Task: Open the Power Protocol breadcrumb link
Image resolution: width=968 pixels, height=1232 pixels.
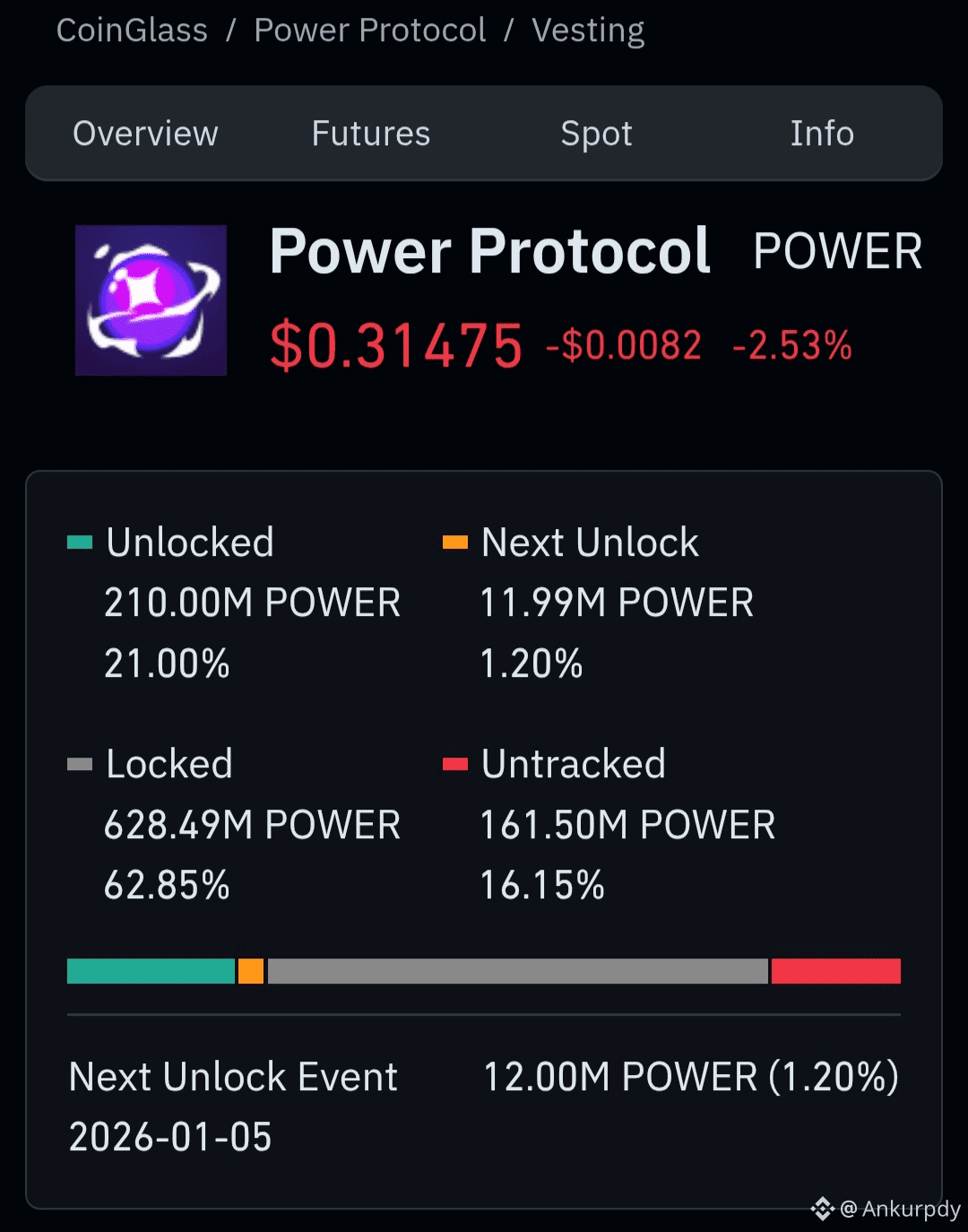Action: click(x=369, y=30)
